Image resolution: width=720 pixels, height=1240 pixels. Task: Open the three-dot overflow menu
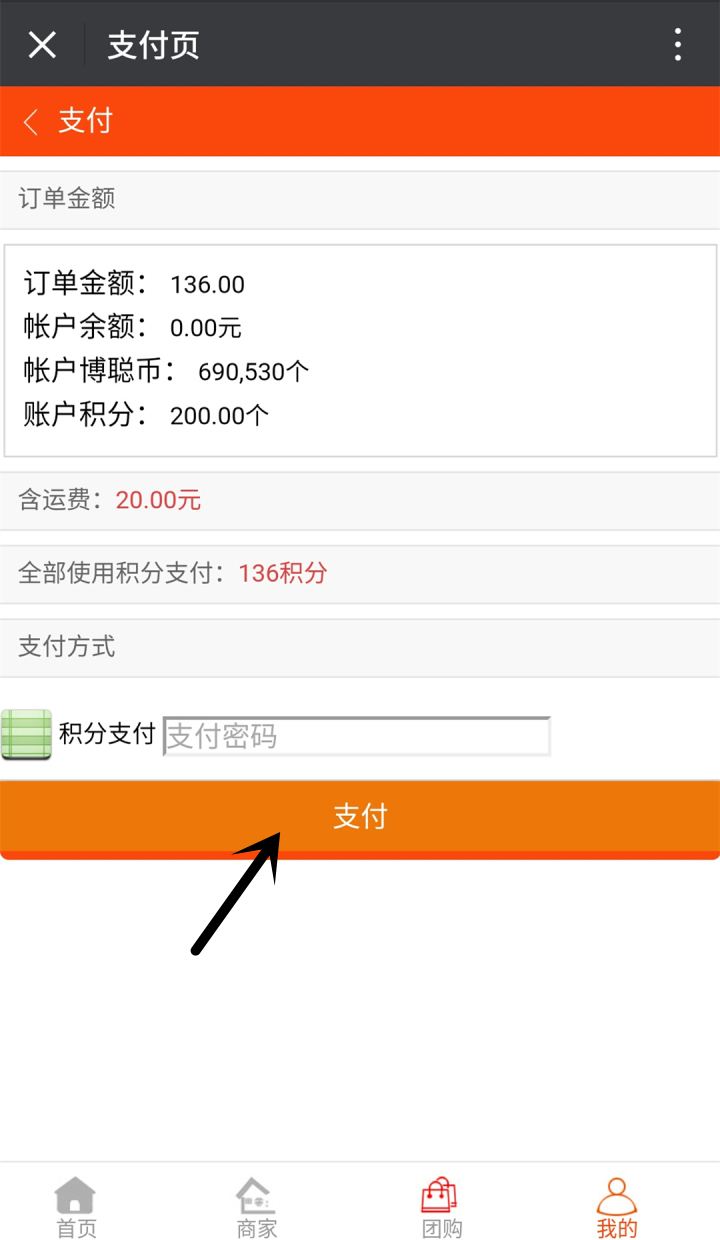(678, 44)
